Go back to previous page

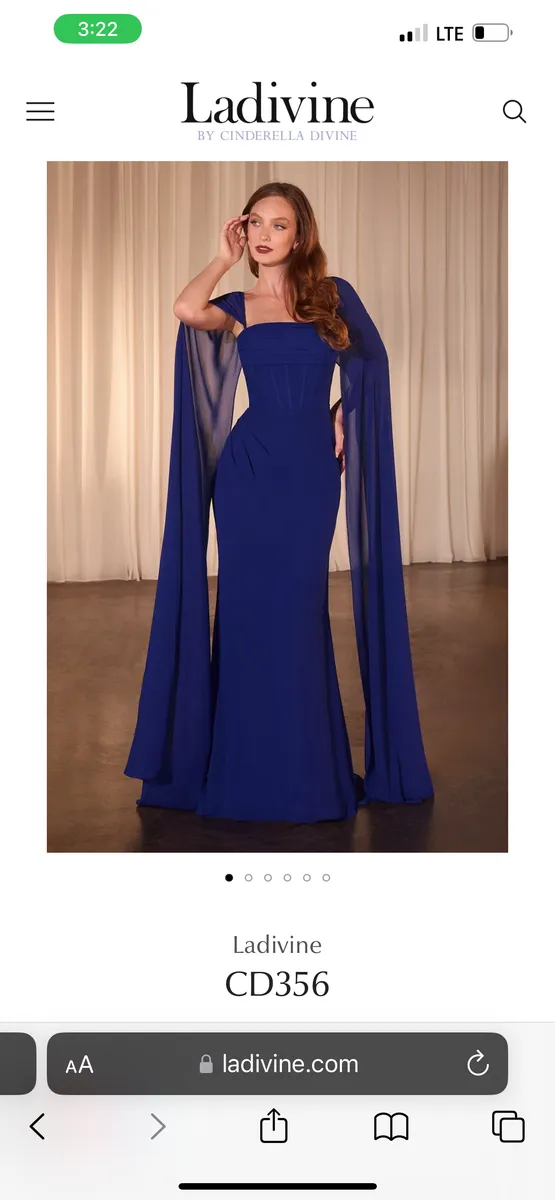[37, 1127]
